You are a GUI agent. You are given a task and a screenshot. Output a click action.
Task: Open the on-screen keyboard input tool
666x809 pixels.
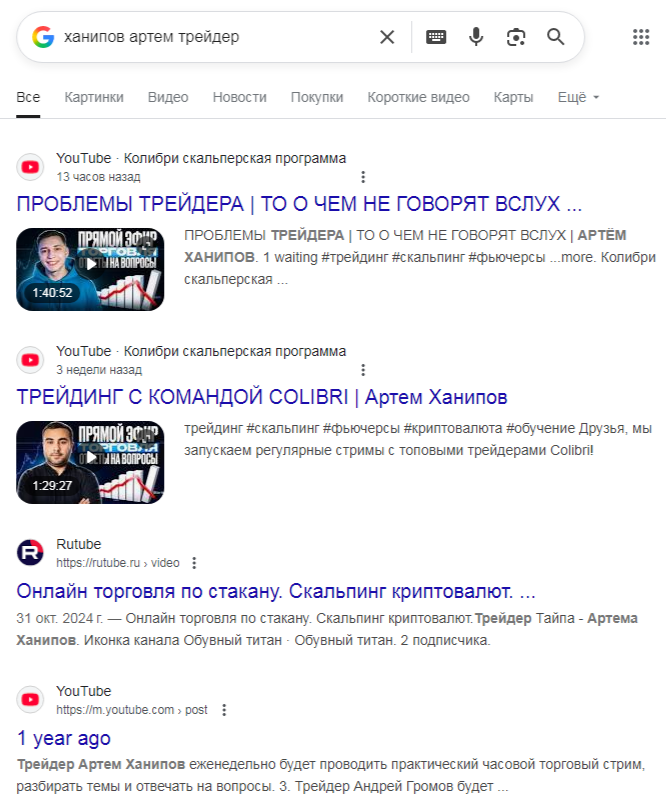pyautogui.click(x=436, y=37)
